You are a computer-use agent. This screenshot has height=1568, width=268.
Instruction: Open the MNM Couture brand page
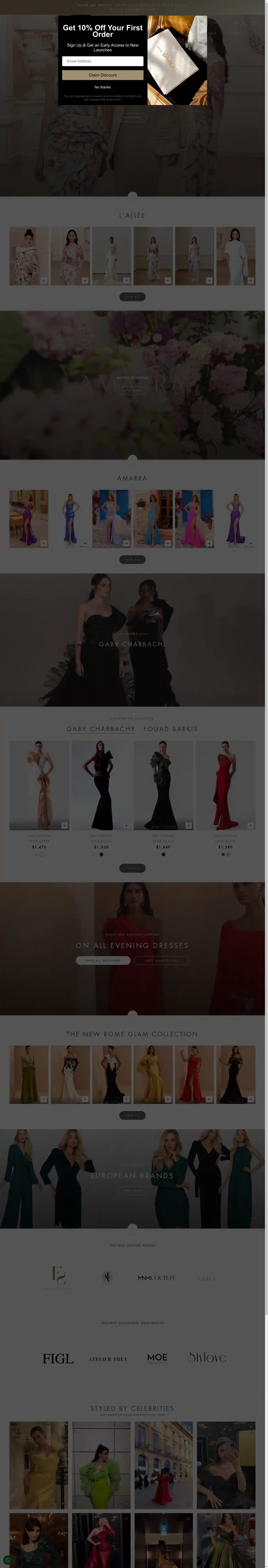(x=156, y=1278)
